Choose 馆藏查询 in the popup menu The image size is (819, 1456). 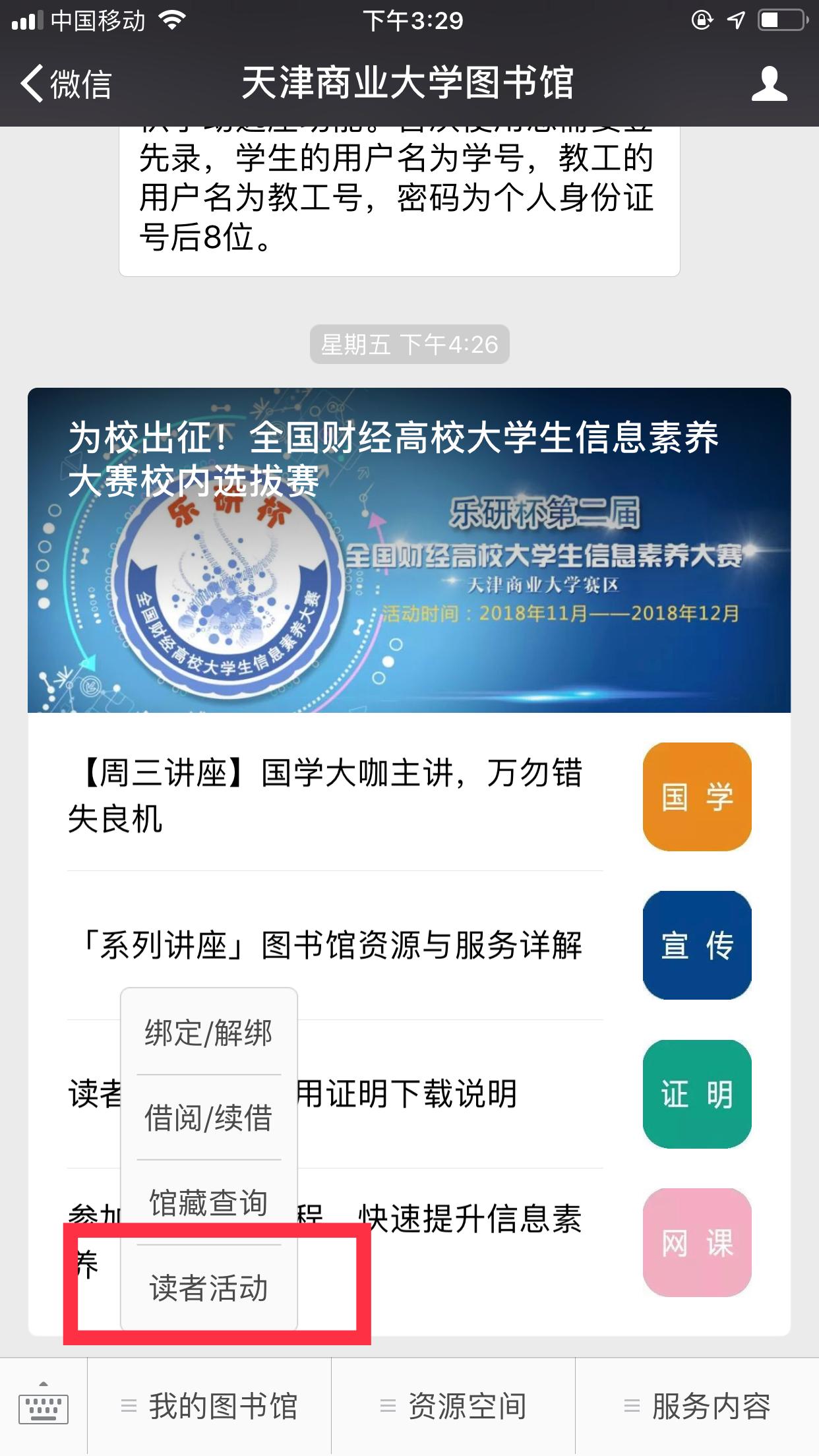click(209, 1203)
